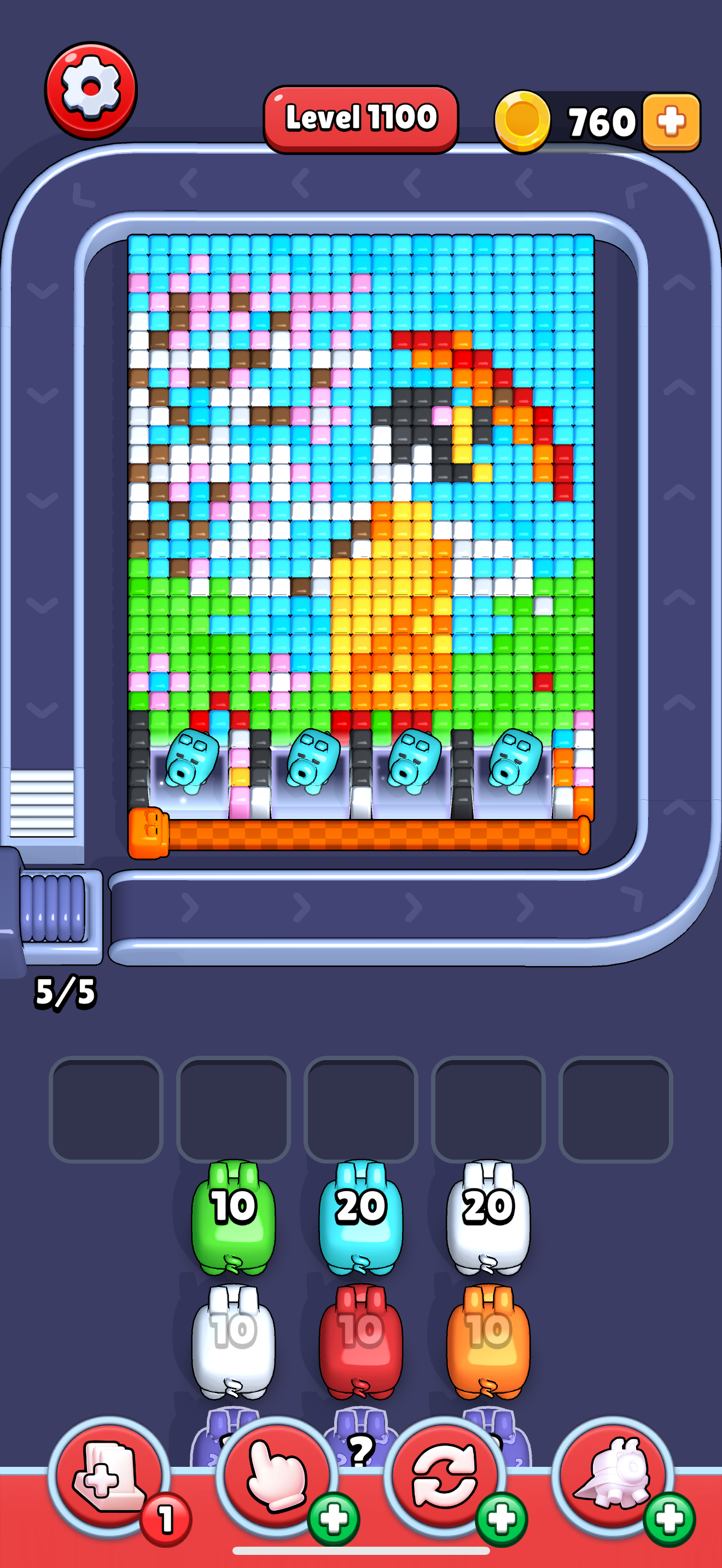Launch the green 10 pig

[233, 1218]
